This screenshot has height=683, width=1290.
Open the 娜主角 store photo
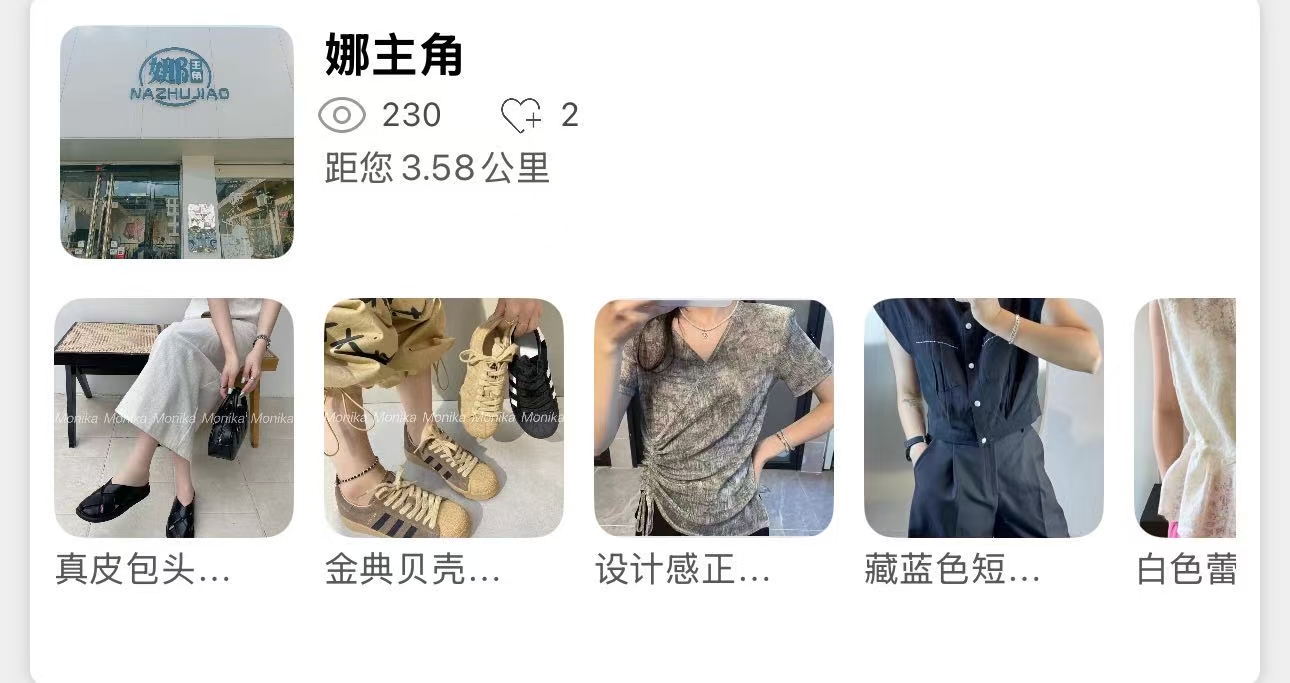pos(177,142)
